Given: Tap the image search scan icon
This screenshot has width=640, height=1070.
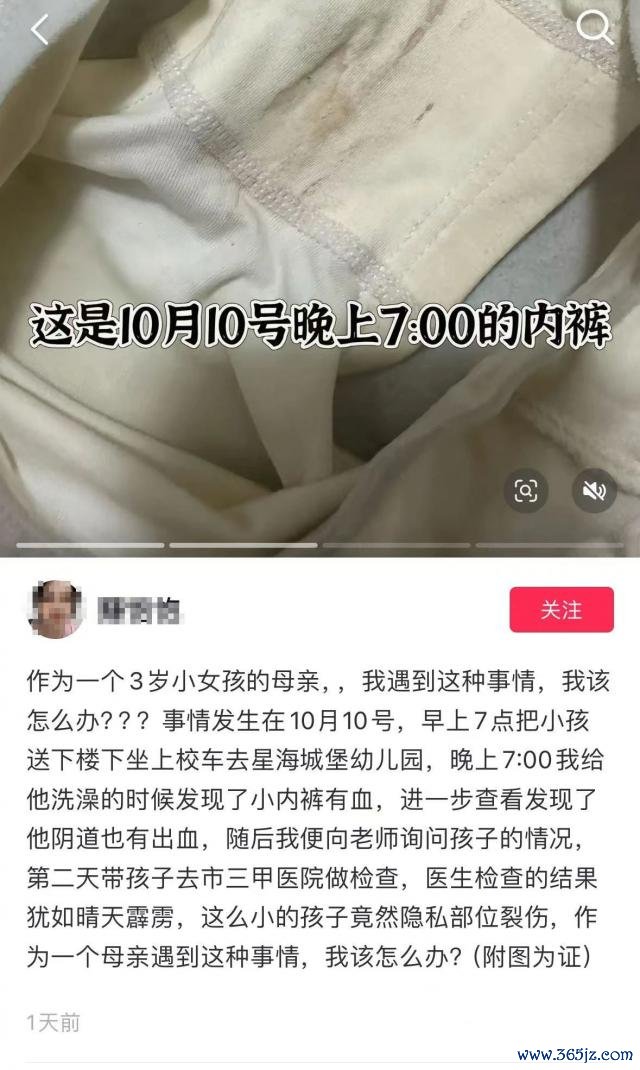Looking at the screenshot, I should tap(526, 490).
